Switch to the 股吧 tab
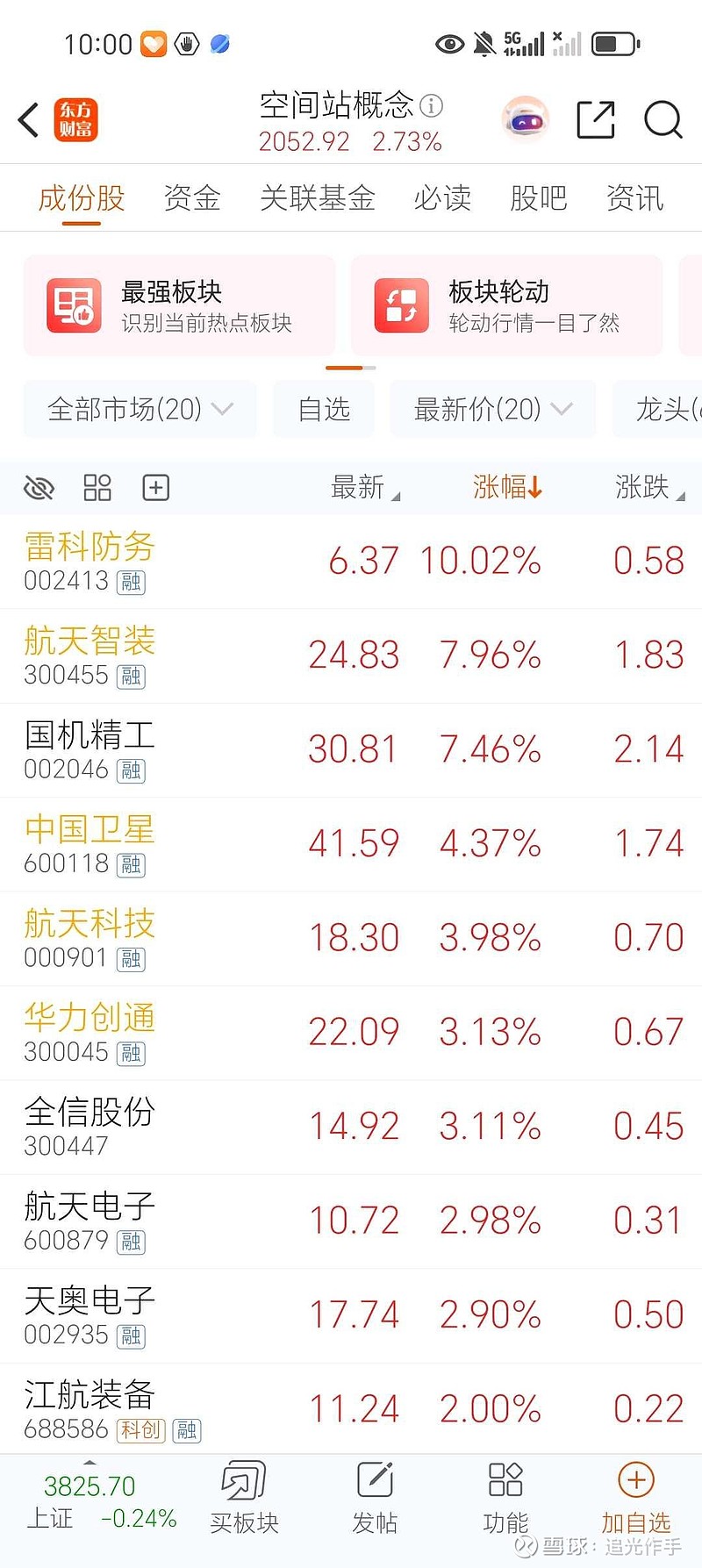This screenshot has width=702, height=1568. pos(539,198)
